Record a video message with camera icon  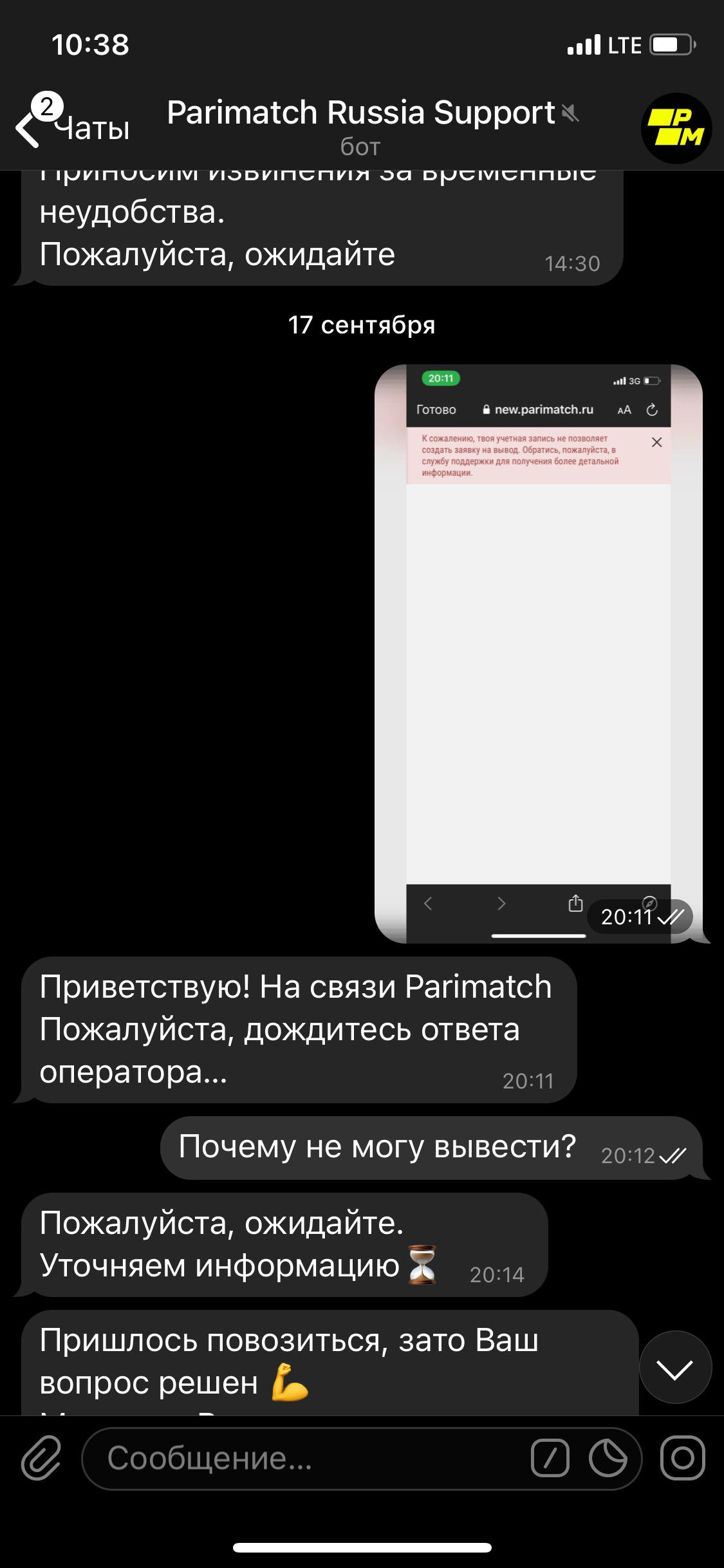pos(682,1458)
